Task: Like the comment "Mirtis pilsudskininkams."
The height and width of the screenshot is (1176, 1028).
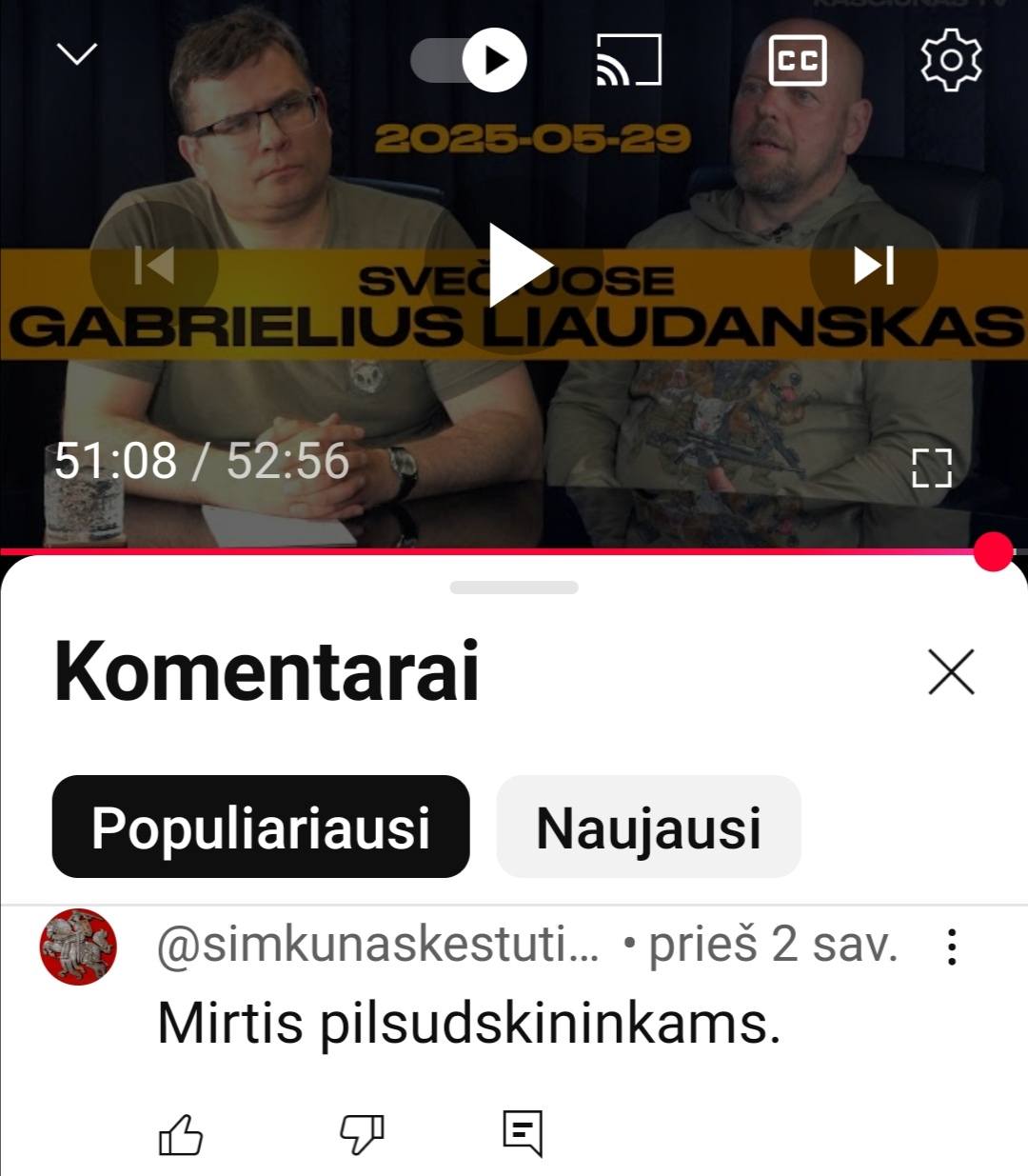Action: pyautogui.click(x=180, y=1134)
